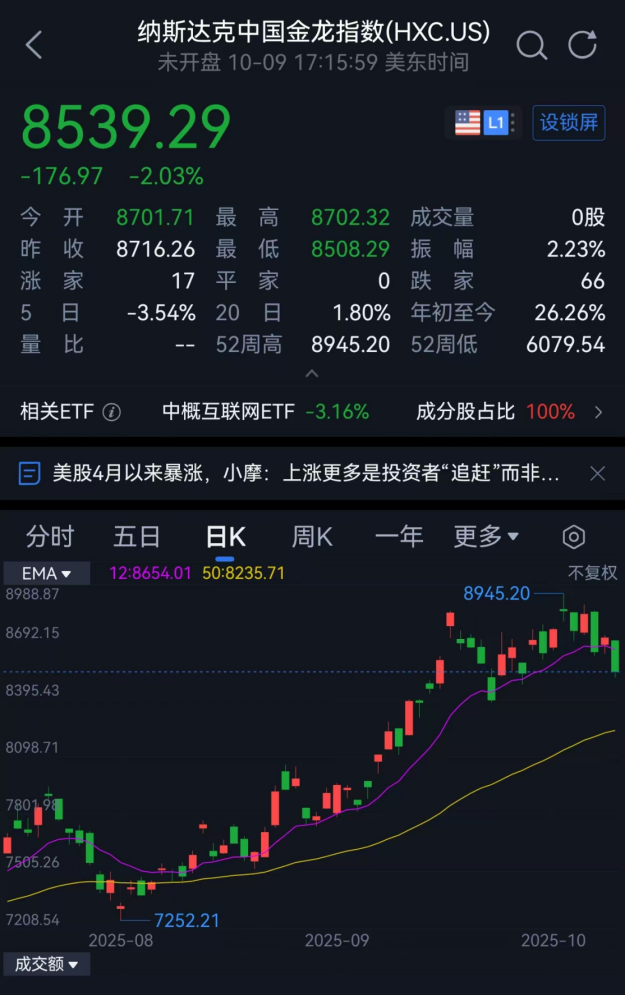Open 中概互联网ETF related fund
The width and height of the screenshot is (626, 995).
(x=265, y=412)
